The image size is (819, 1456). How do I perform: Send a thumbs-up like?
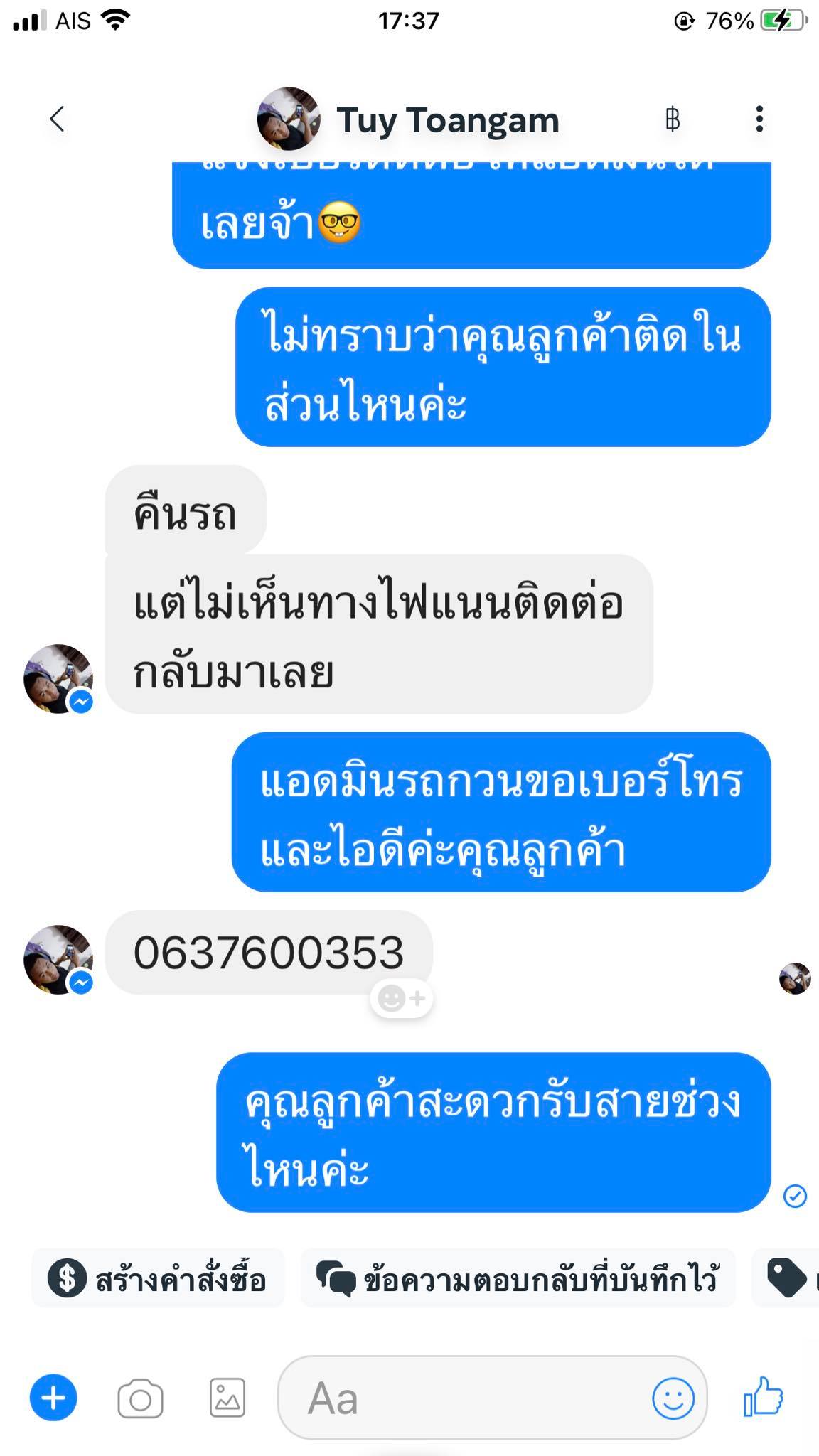tap(763, 1397)
